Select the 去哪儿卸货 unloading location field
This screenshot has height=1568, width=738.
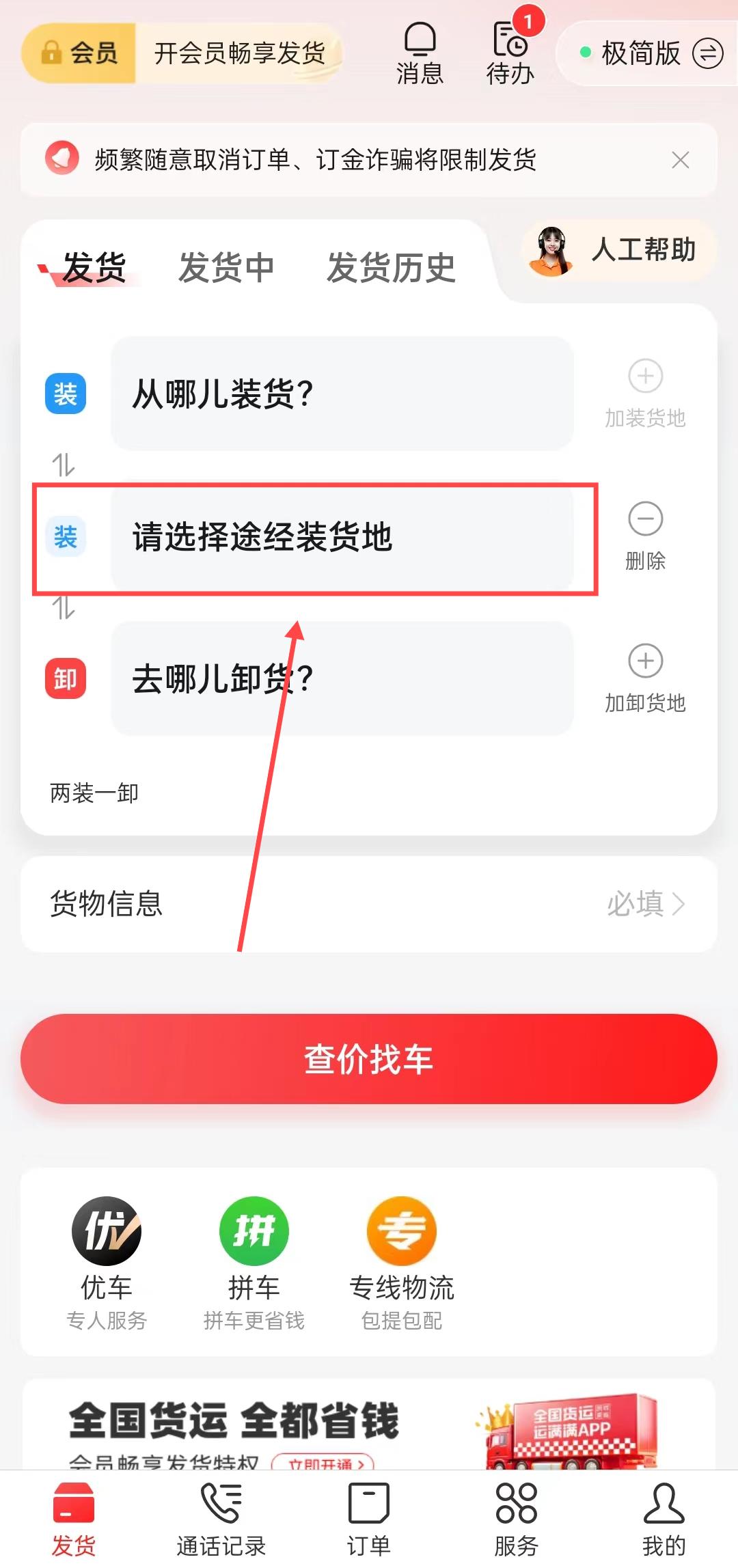point(342,678)
